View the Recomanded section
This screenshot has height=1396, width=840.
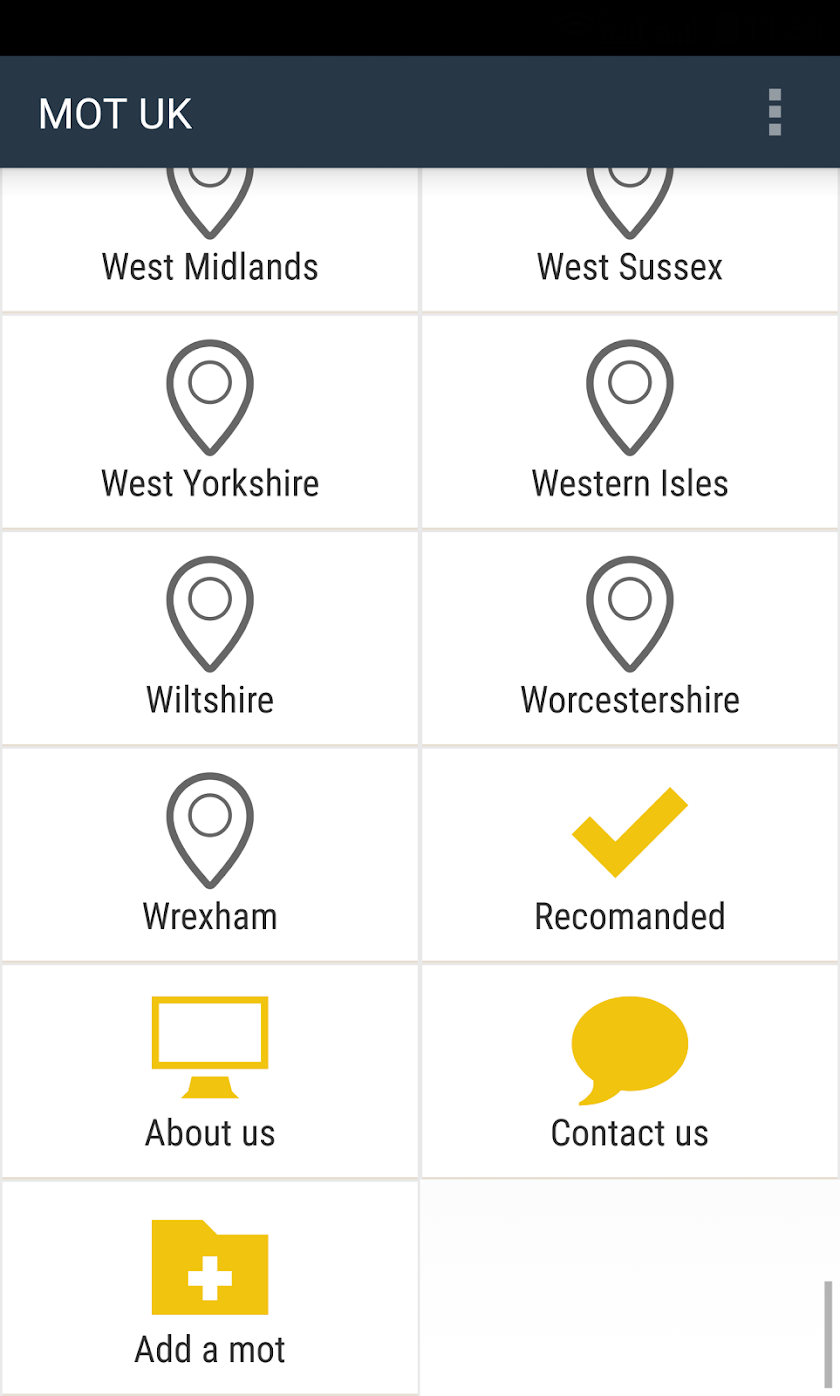coord(630,854)
